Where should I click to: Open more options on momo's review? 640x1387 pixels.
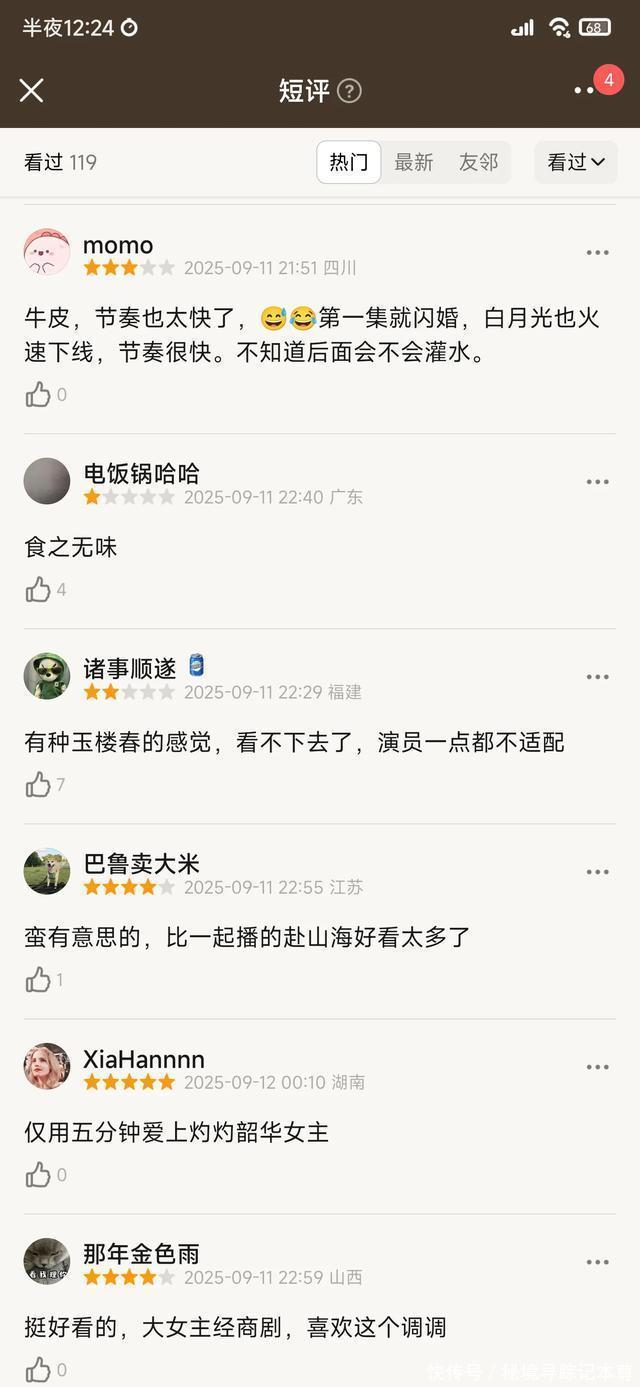(x=597, y=253)
